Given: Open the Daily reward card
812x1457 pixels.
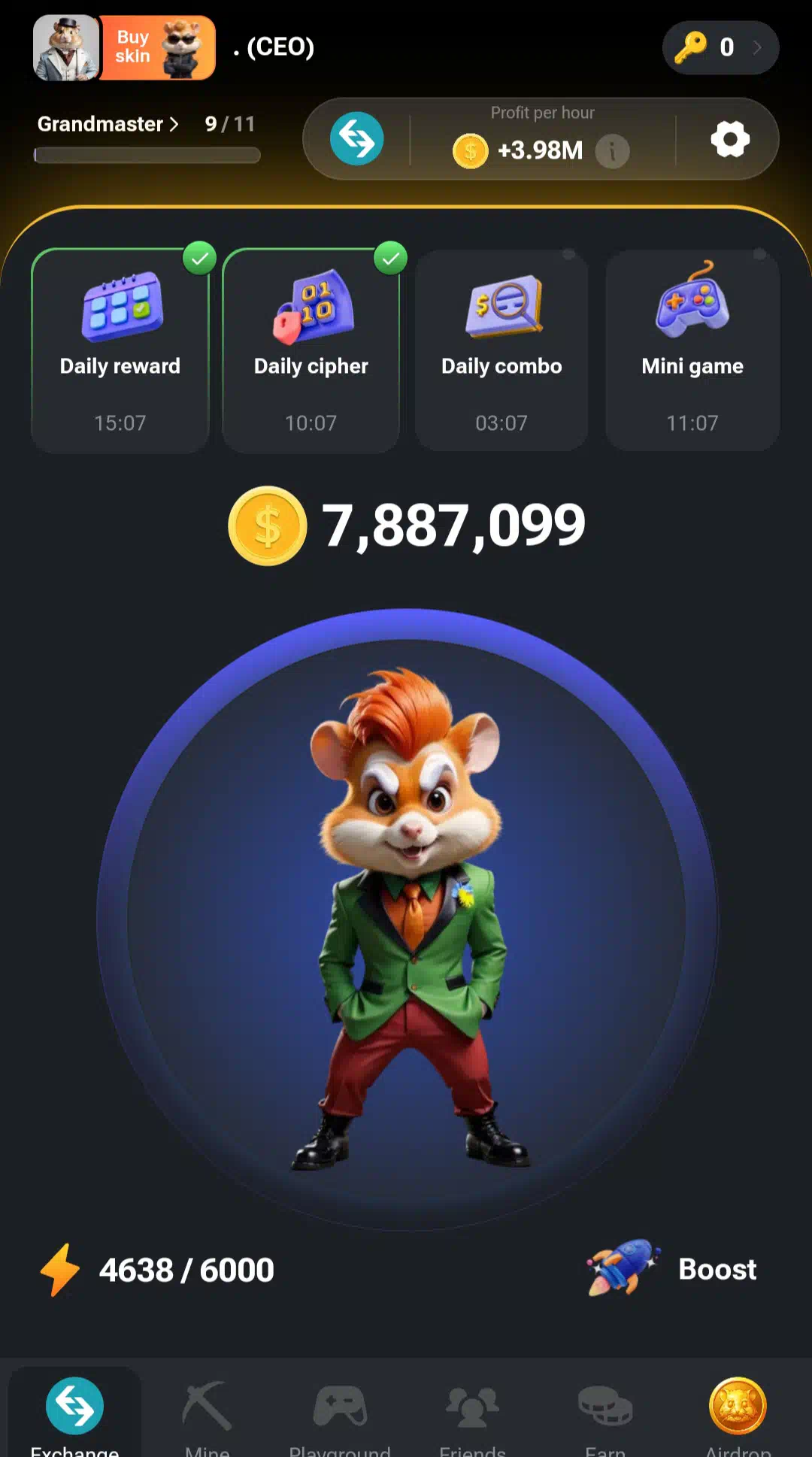Looking at the screenshot, I should (x=120, y=351).
